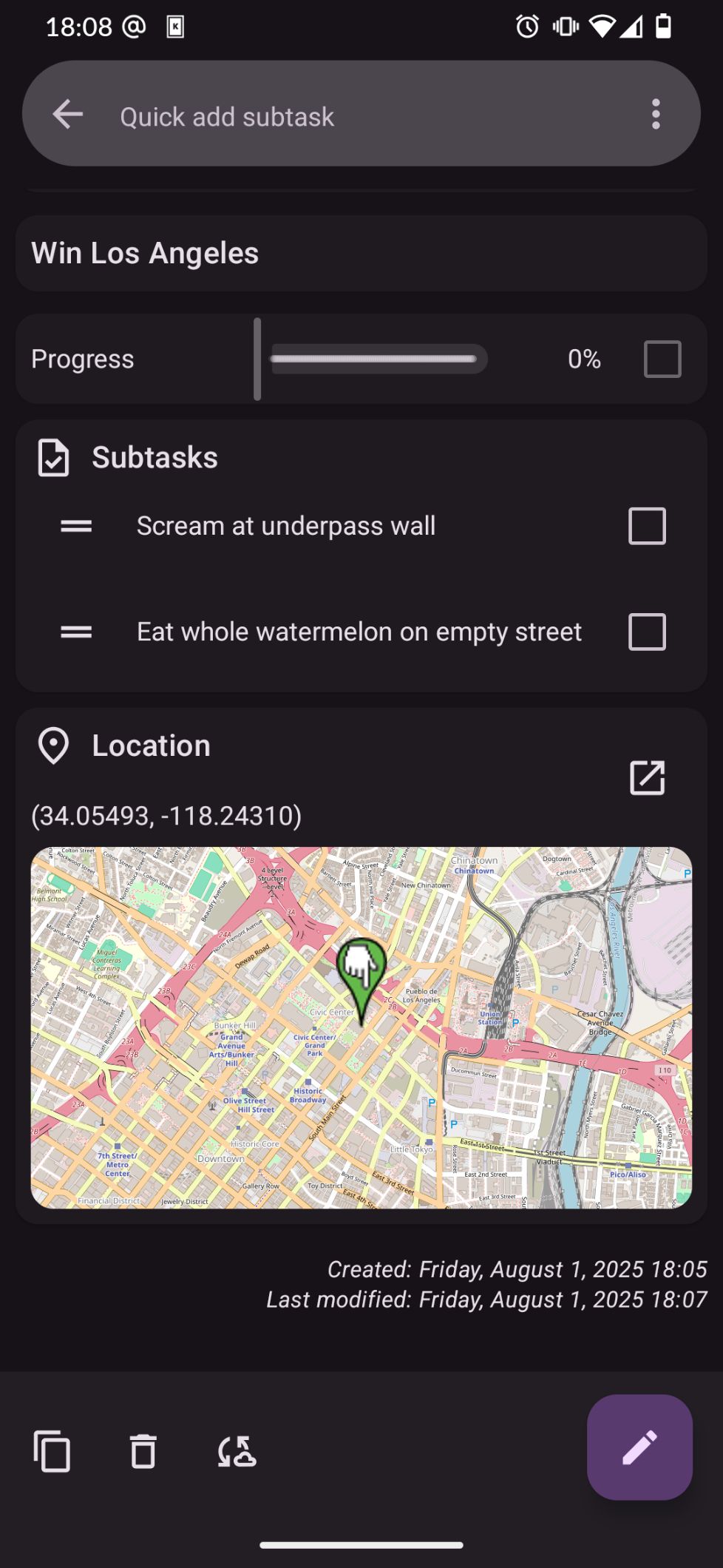The image size is (723, 1568).
Task: Check off 'Eat whole watermelon on empty street'
Action: point(646,632)
